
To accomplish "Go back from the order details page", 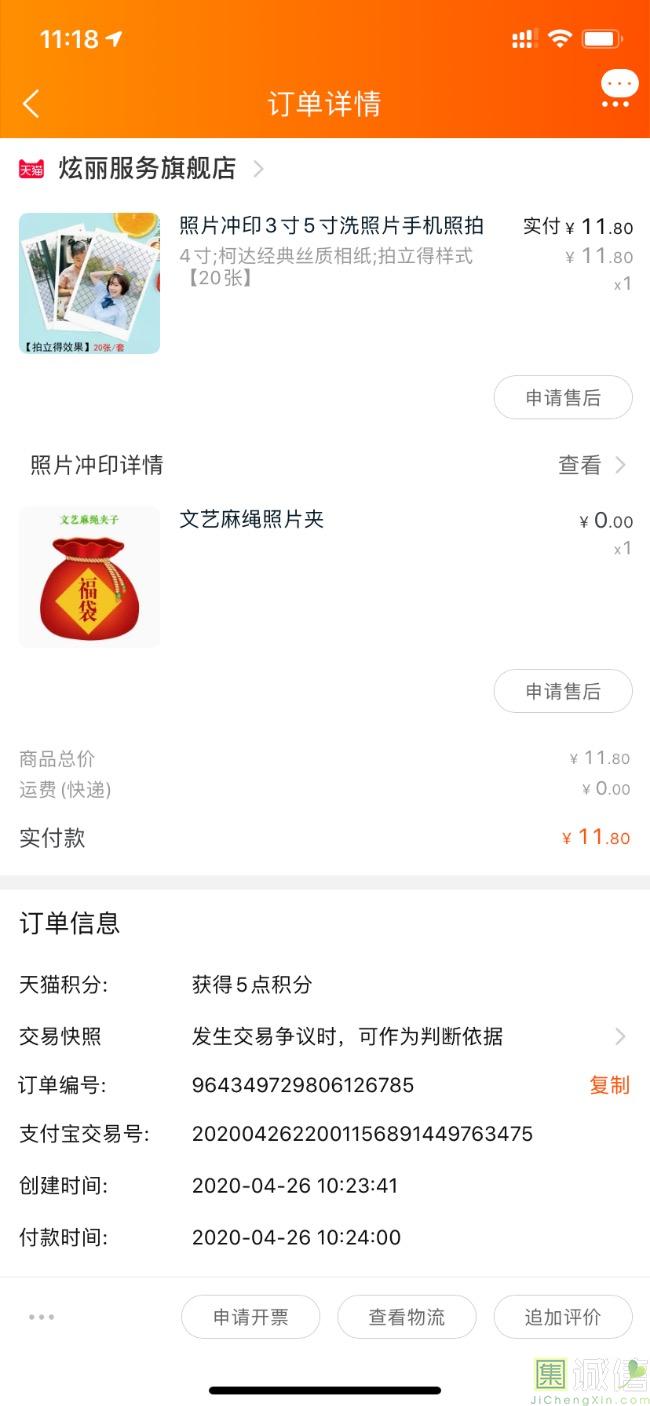I will [32, 103].
